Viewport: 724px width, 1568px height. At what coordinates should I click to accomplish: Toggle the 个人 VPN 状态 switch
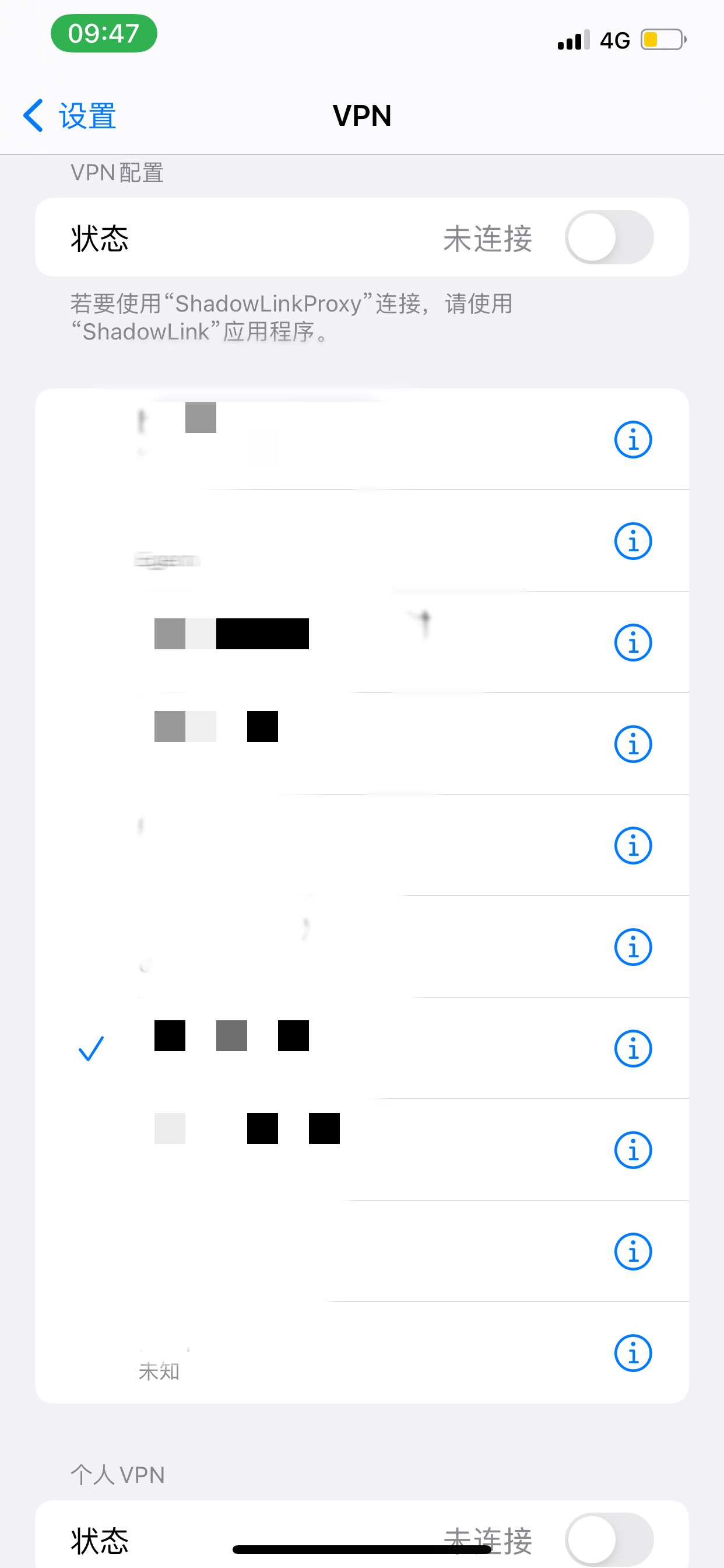pos(609,1539)
